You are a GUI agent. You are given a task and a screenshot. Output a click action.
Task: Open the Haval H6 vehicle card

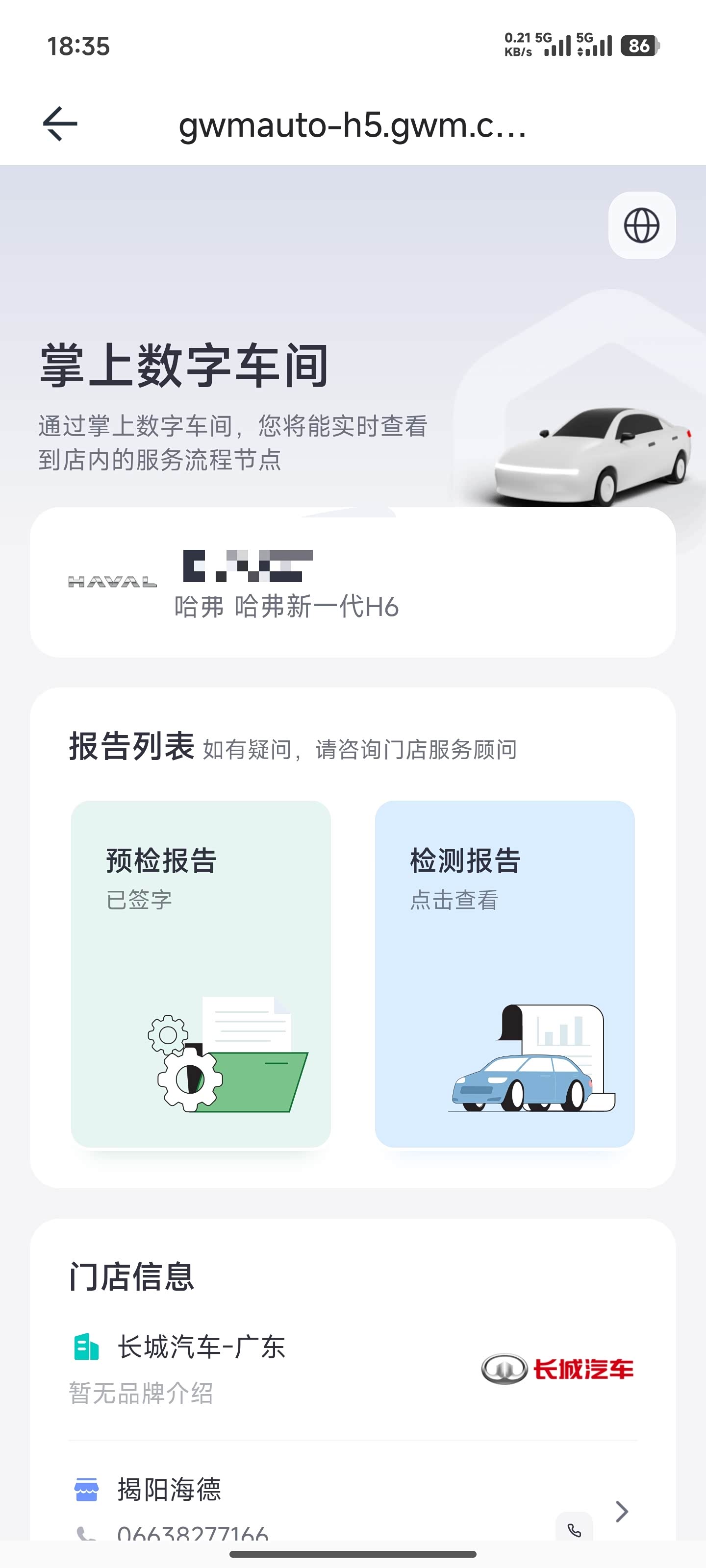click(353, 582)
